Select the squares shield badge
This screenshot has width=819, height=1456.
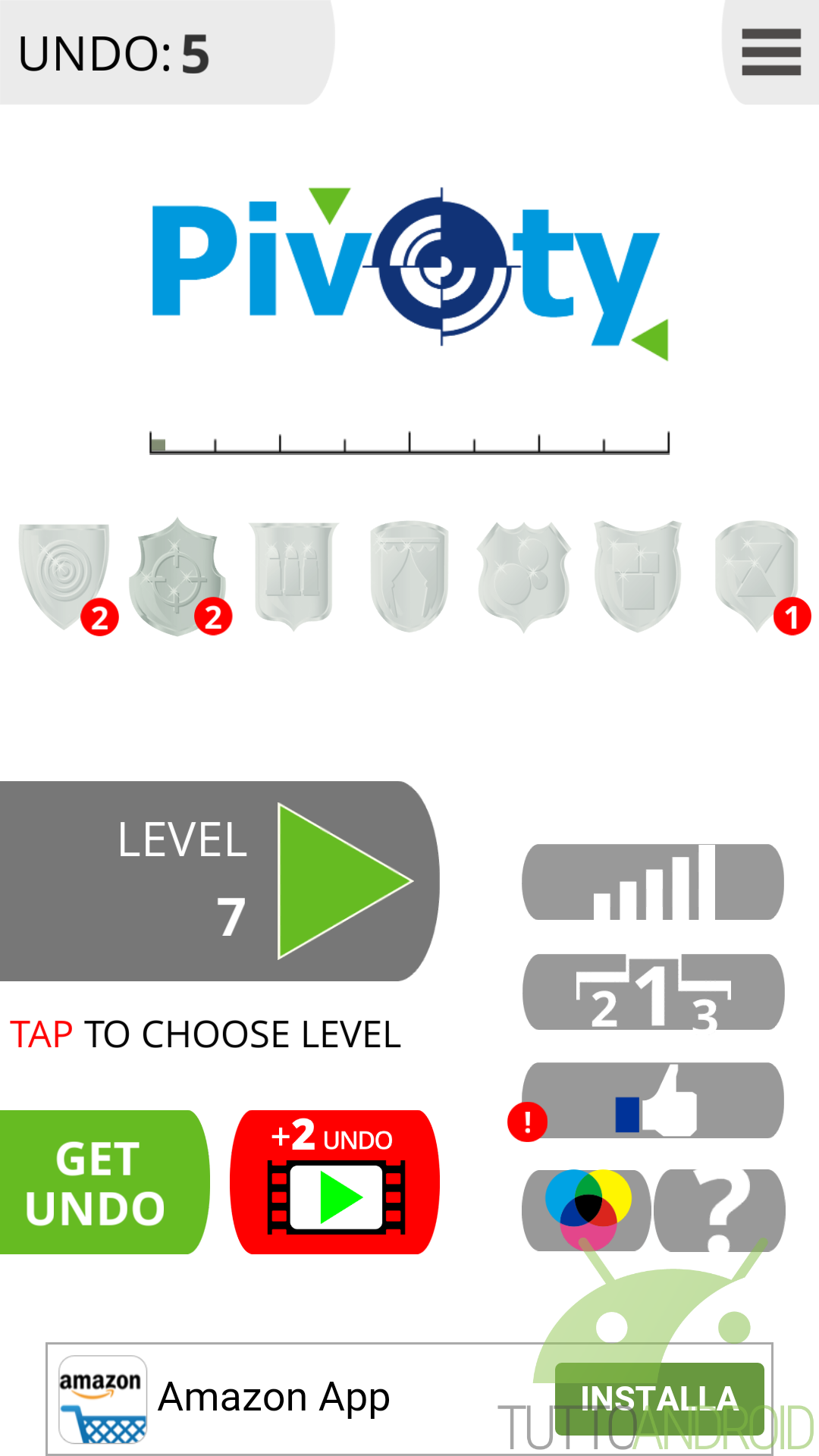(637, 576)
